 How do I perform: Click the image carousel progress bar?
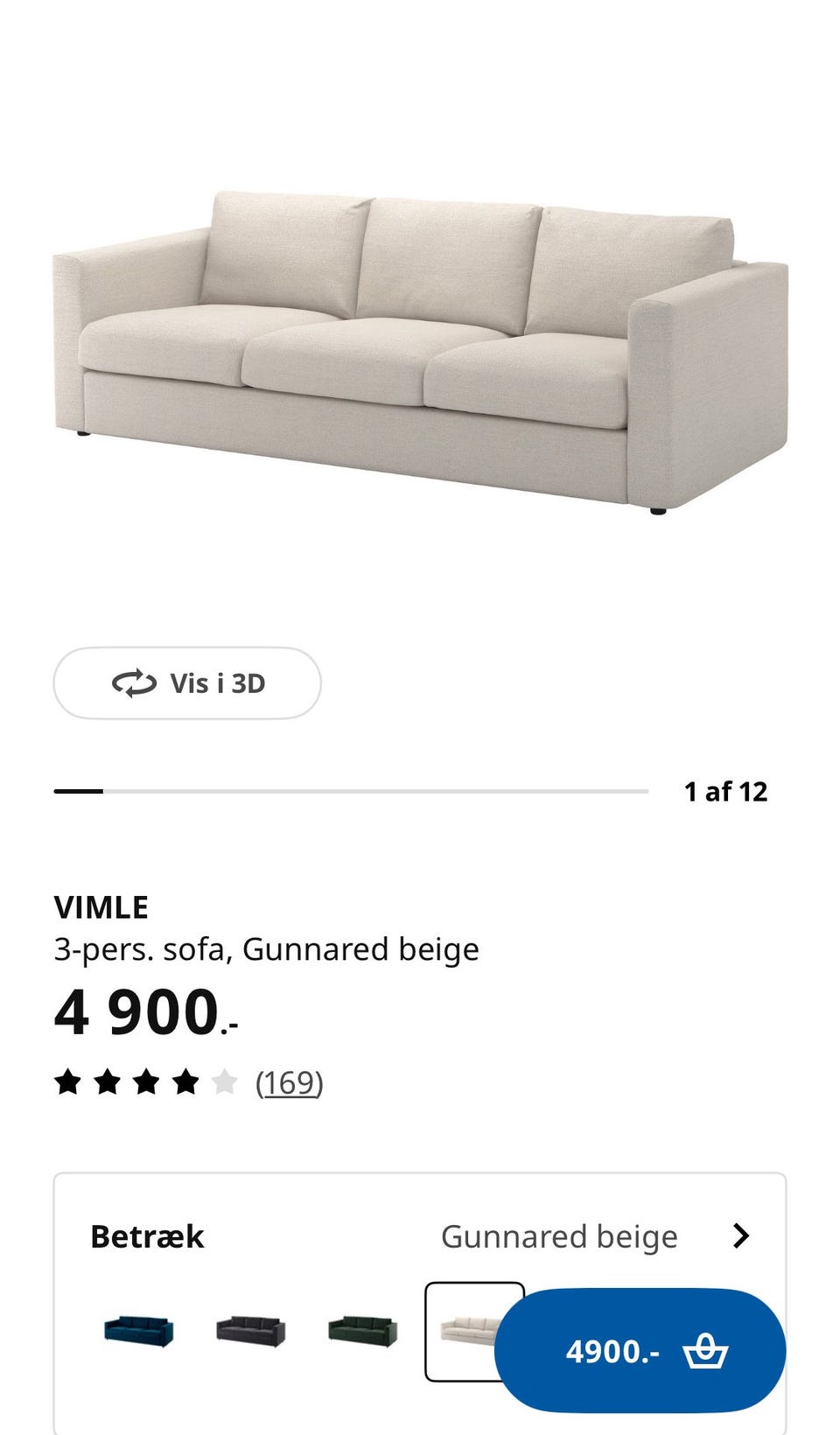click(350, 791)
